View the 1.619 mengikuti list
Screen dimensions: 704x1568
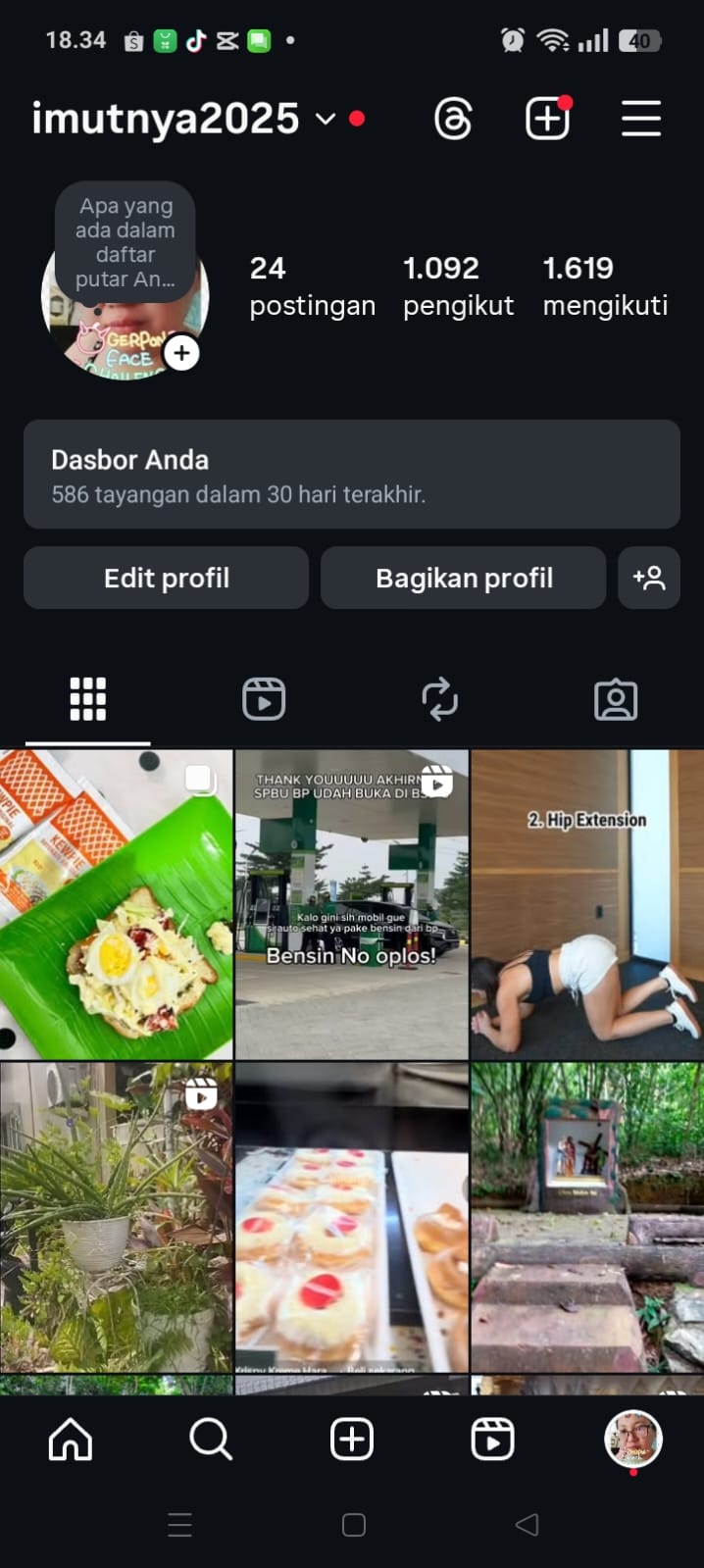605,285
